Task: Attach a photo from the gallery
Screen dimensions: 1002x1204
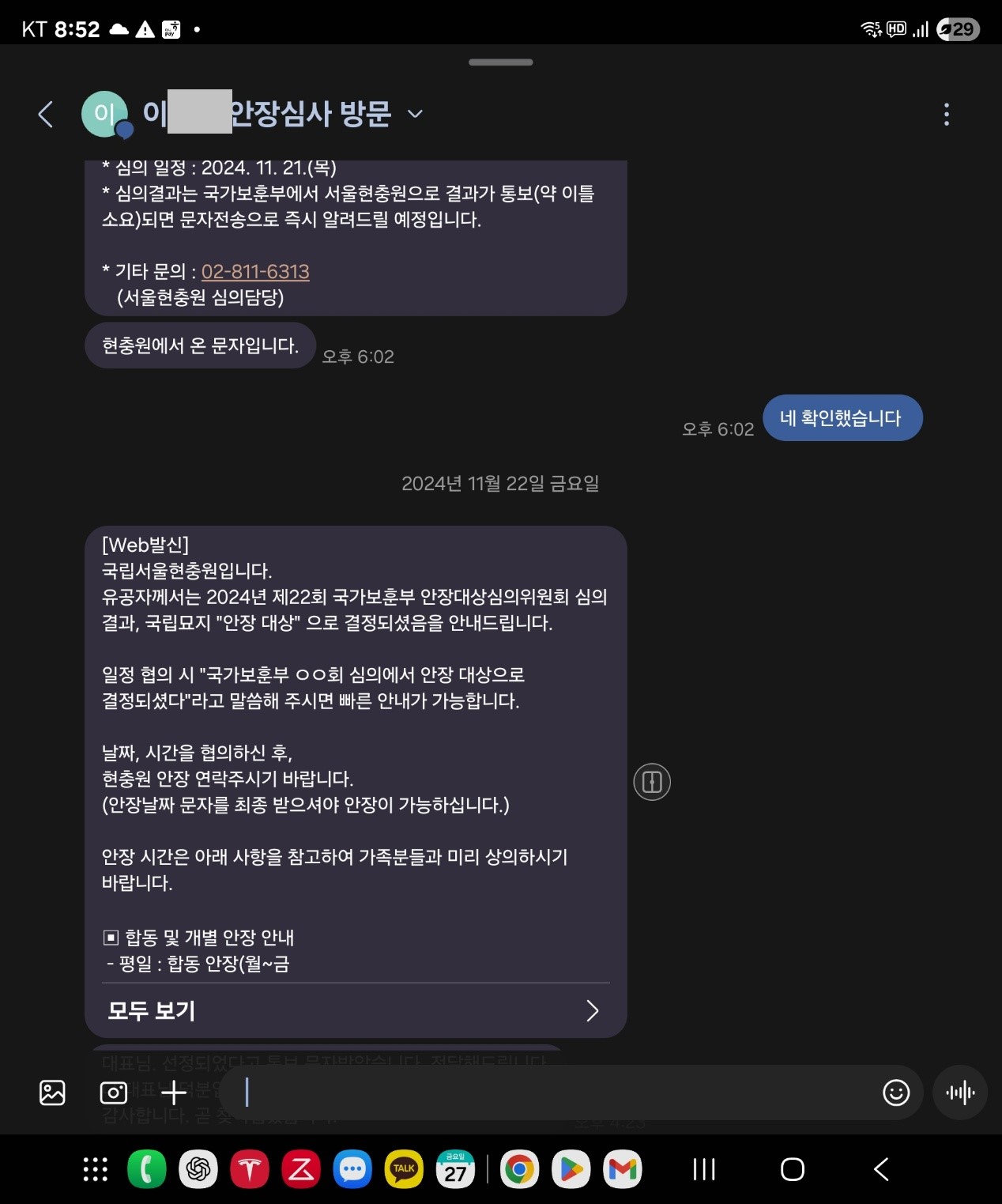Action: pyautogui.click(x=52, y=1093)
